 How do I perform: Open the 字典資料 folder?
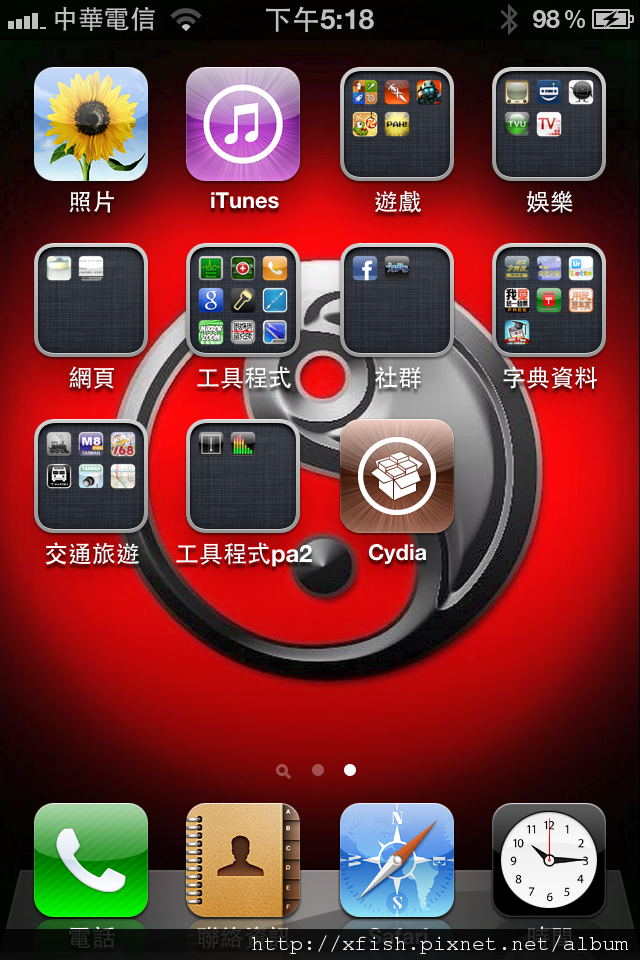549,300
